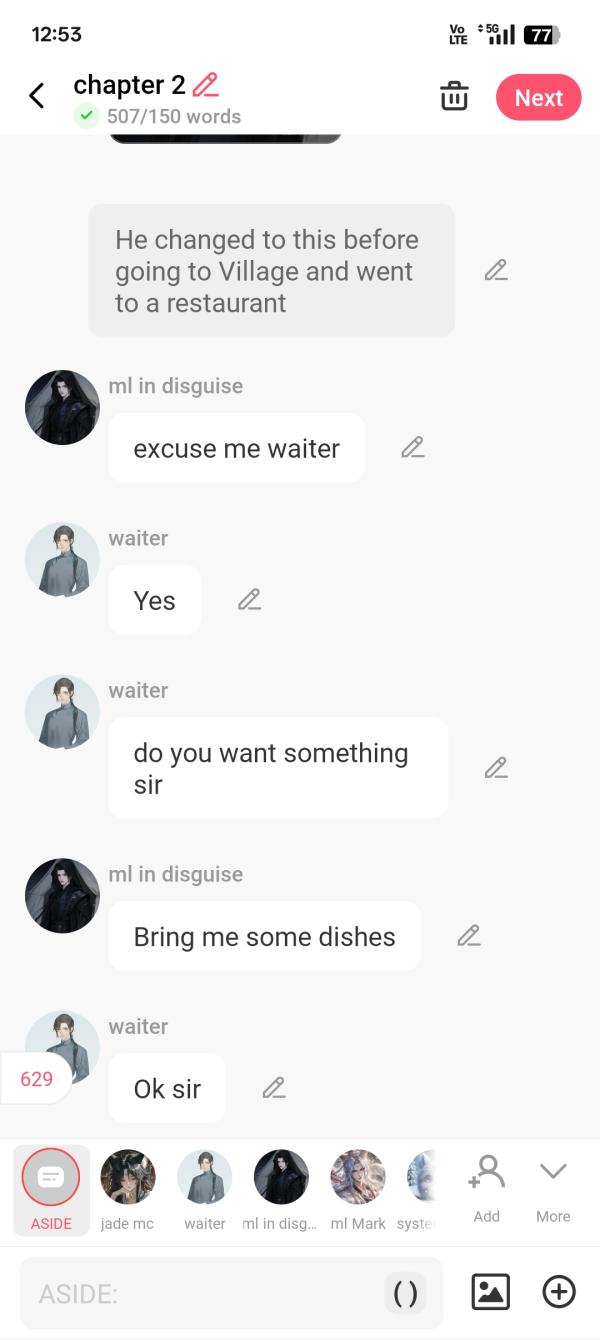
Task: Expand the More characters chevron
Action: [553, 1187]
